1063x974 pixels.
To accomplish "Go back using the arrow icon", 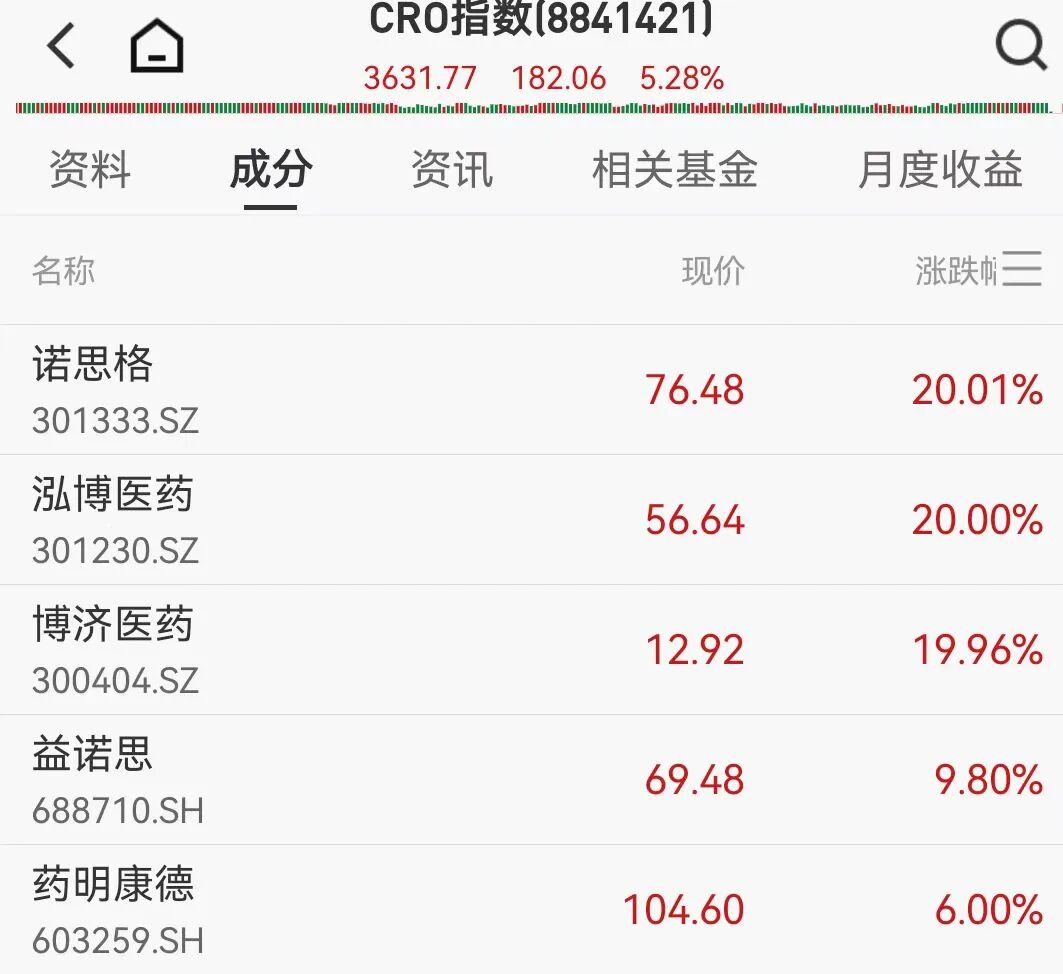I will tap(61, 47).
